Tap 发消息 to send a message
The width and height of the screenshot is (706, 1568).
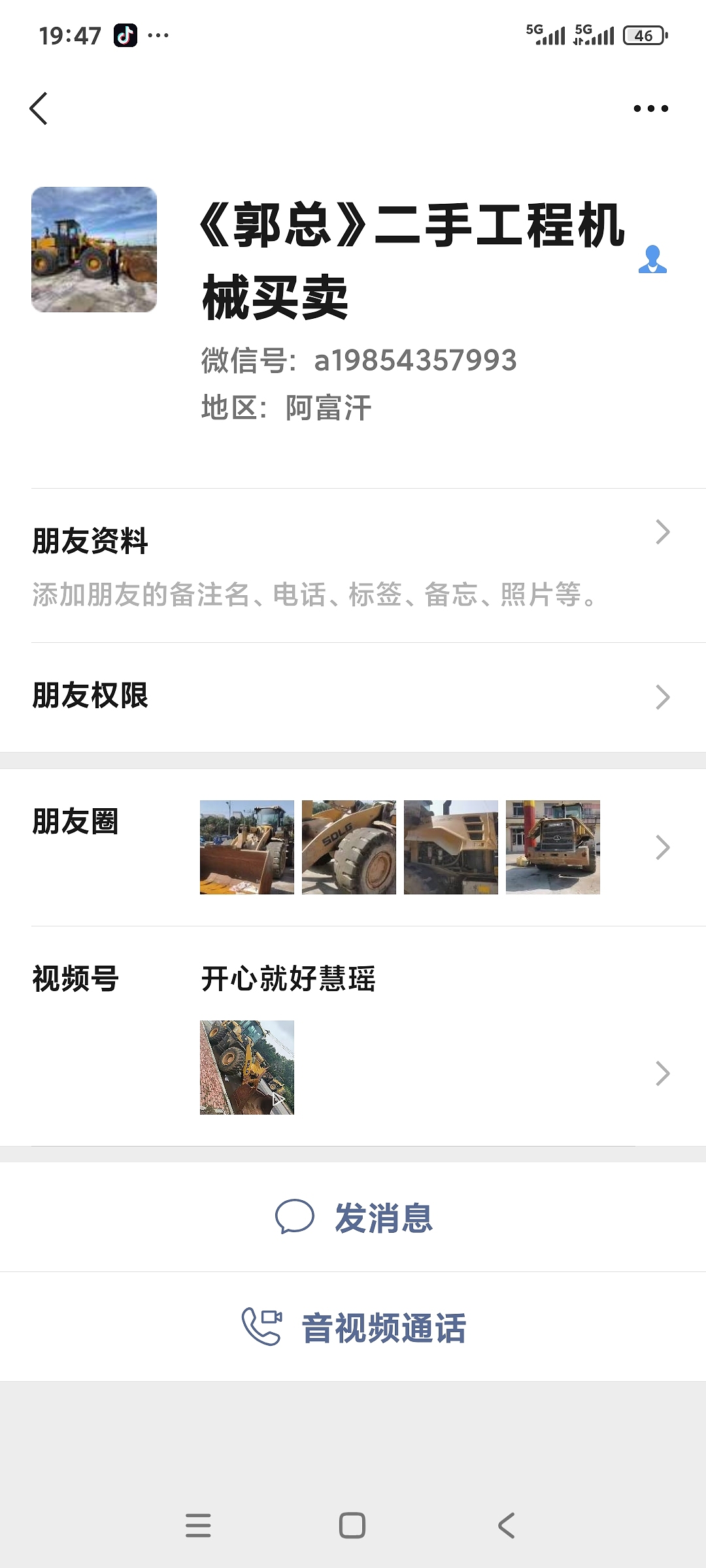pos(354,1218)
